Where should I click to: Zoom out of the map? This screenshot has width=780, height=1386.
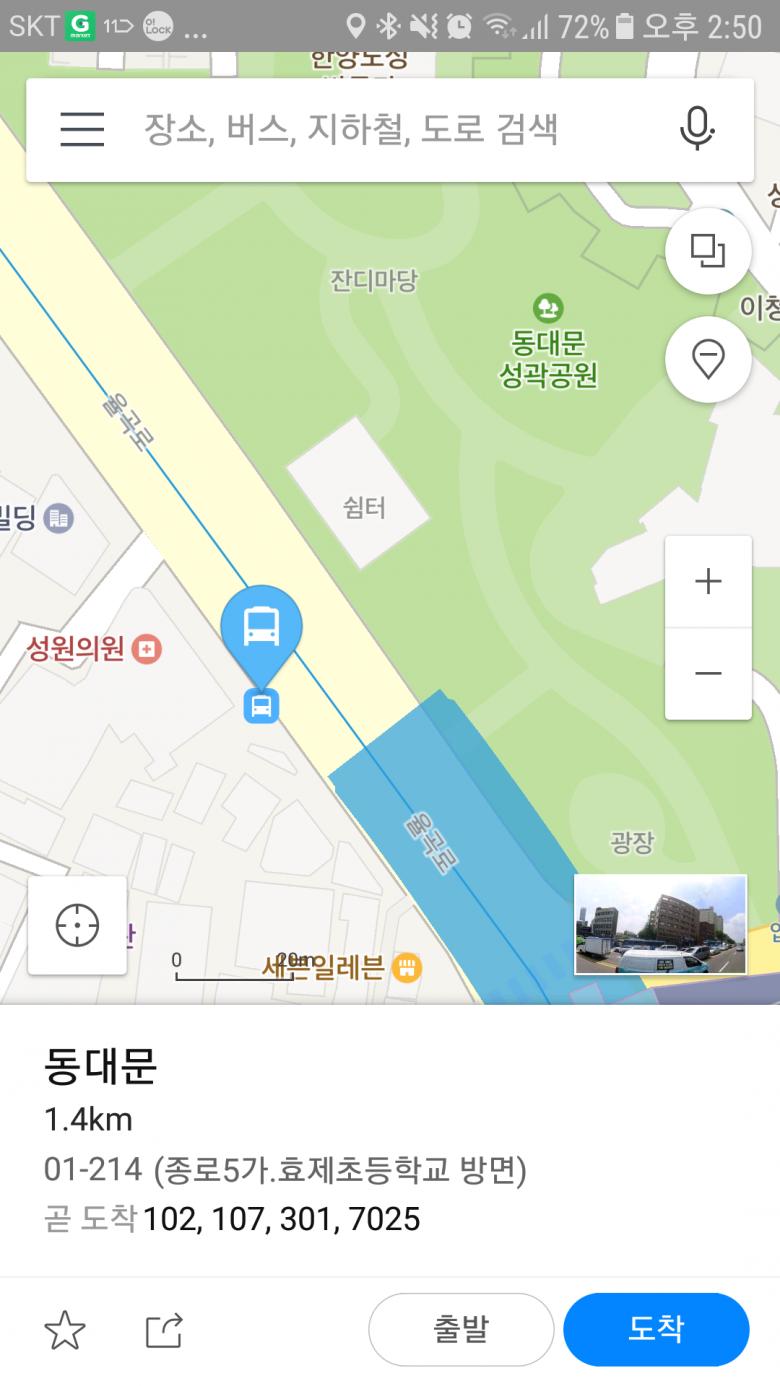(708, 673)
